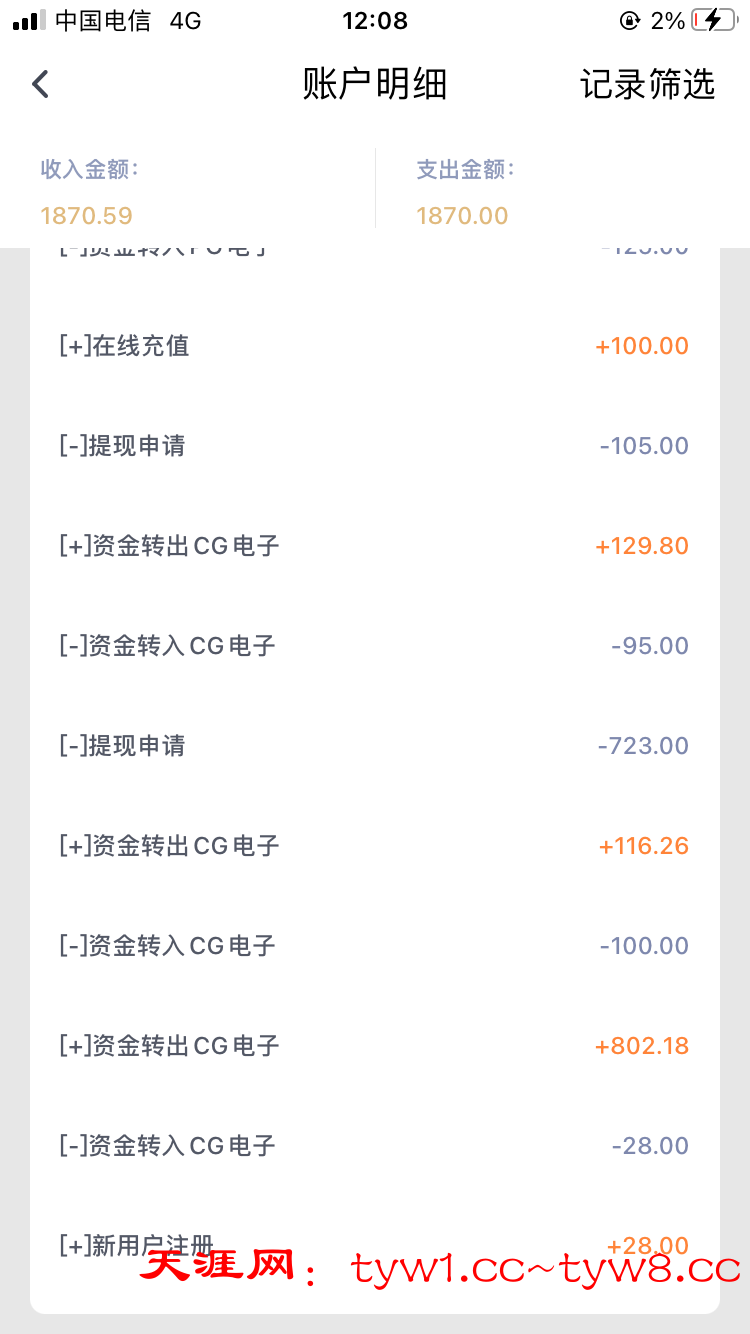Select the 资金转出CG电子 +802.18 entry
The height and width of the screenshot is (1334, 750).
(375, 1045)
